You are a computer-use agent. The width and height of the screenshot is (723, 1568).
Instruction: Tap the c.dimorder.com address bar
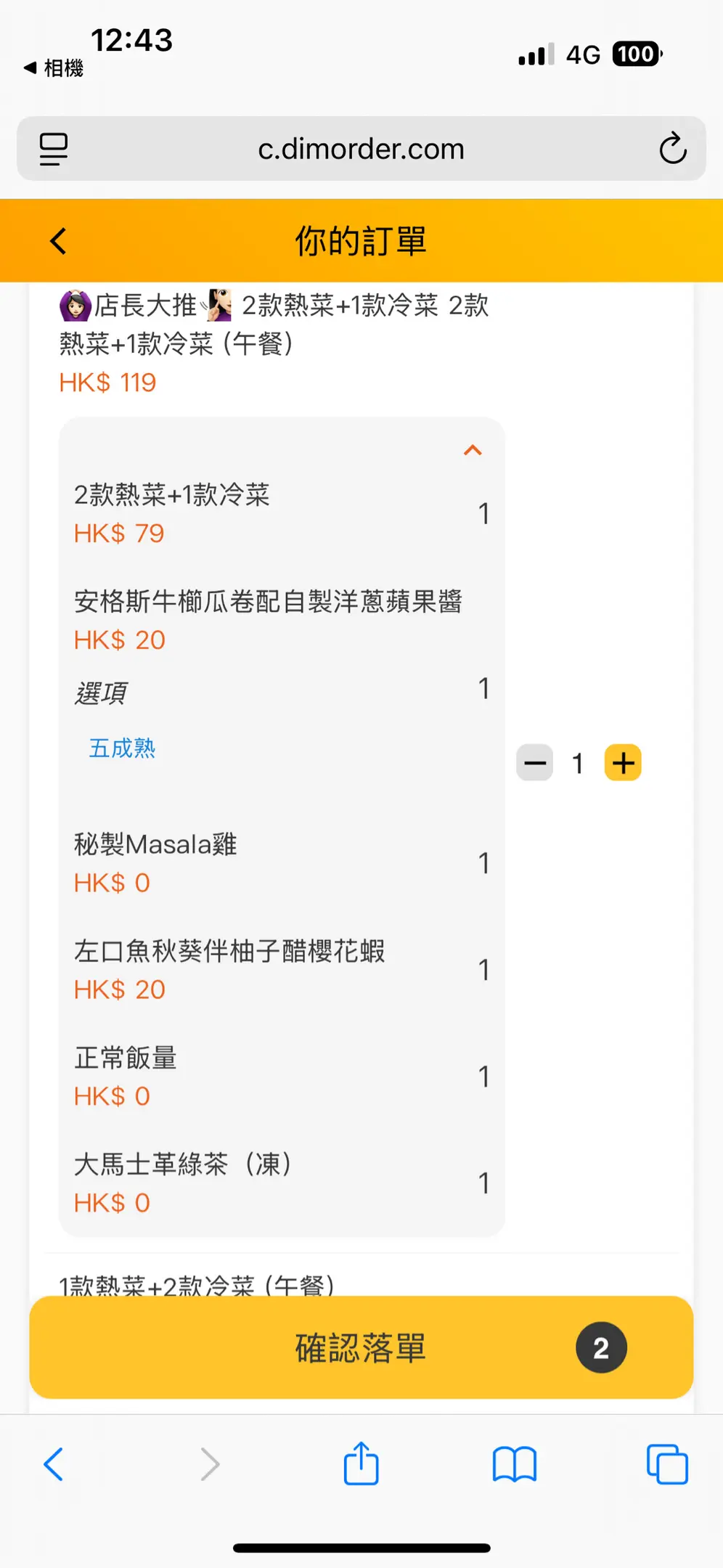pyautogui.click(x=361, y=149)
